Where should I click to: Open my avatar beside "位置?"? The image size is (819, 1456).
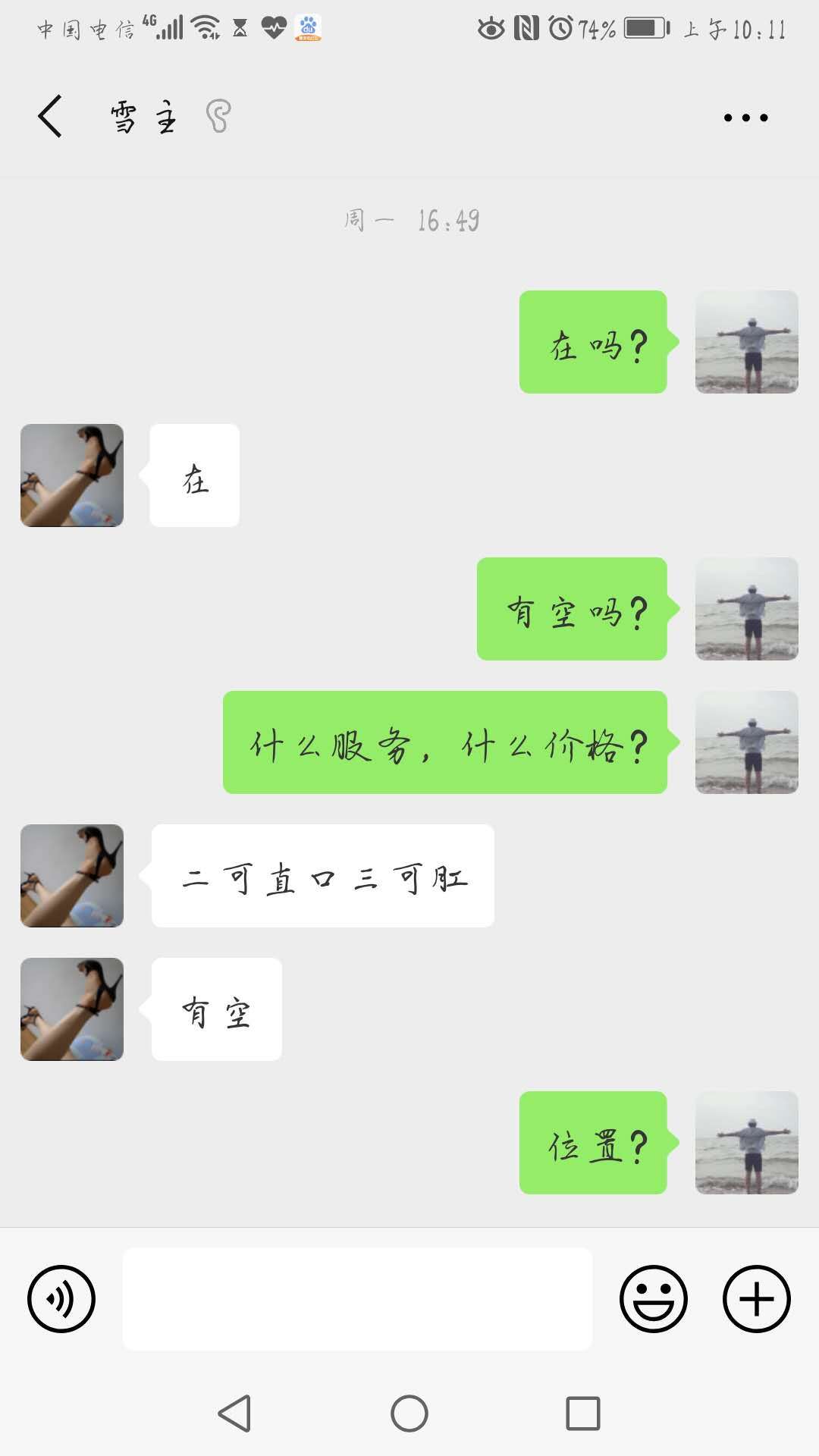746,1143
